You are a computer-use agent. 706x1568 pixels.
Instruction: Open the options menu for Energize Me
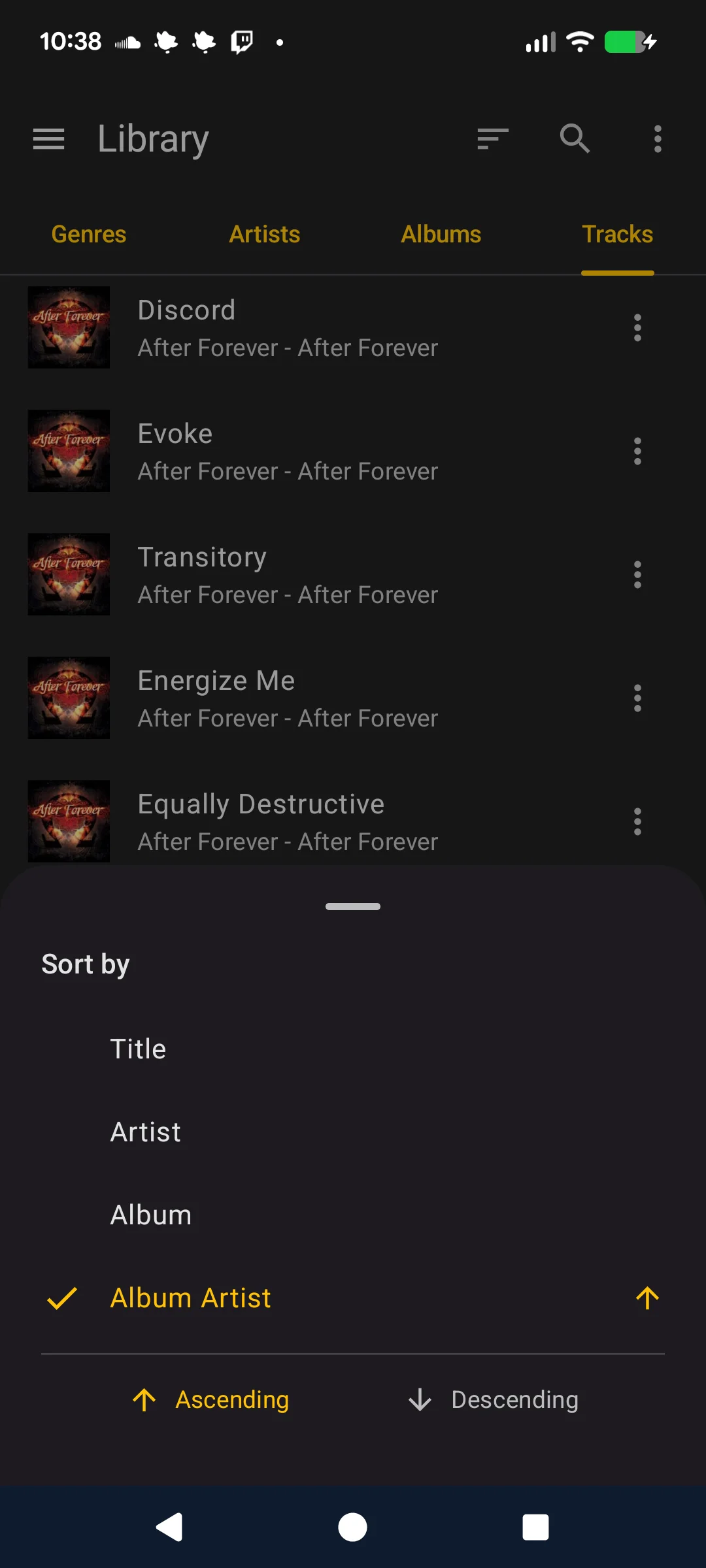click(637, 698)
